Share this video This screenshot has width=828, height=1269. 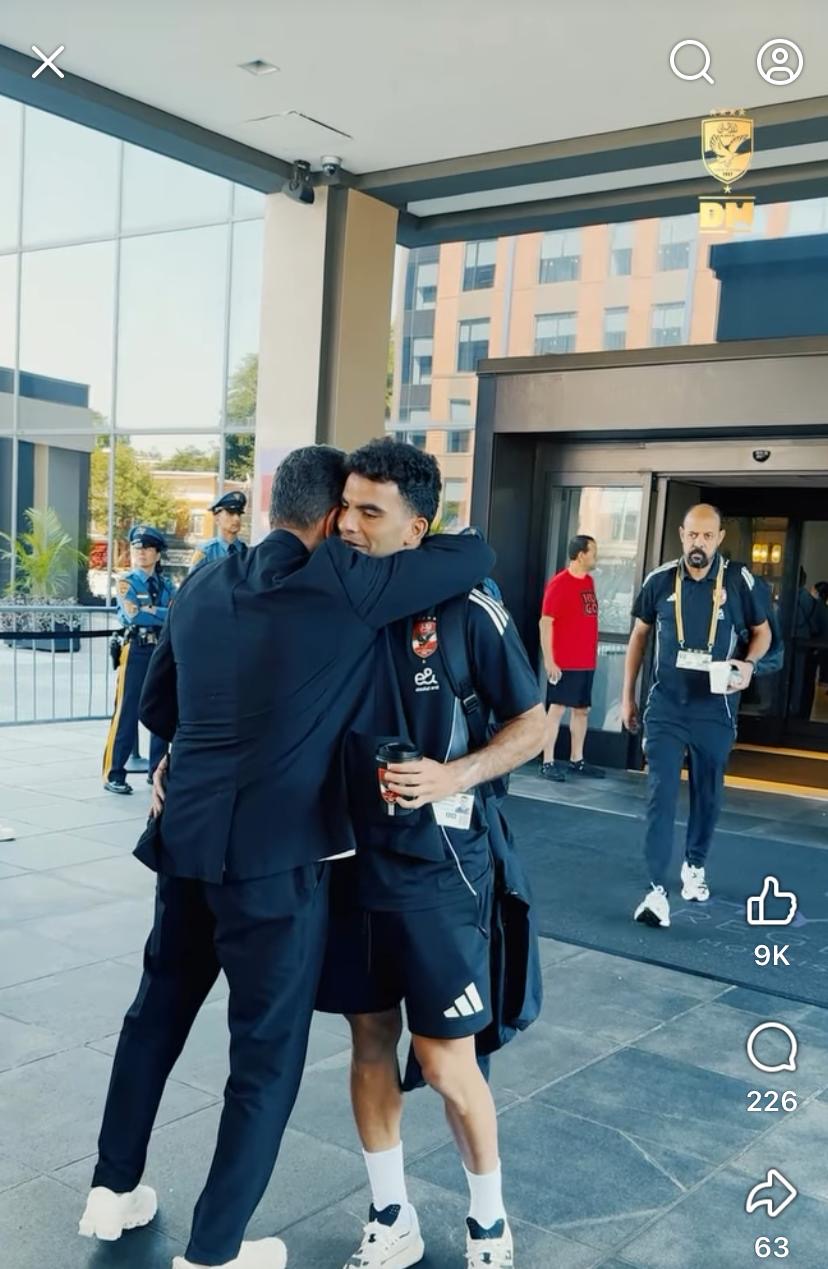coord(772,1194)
